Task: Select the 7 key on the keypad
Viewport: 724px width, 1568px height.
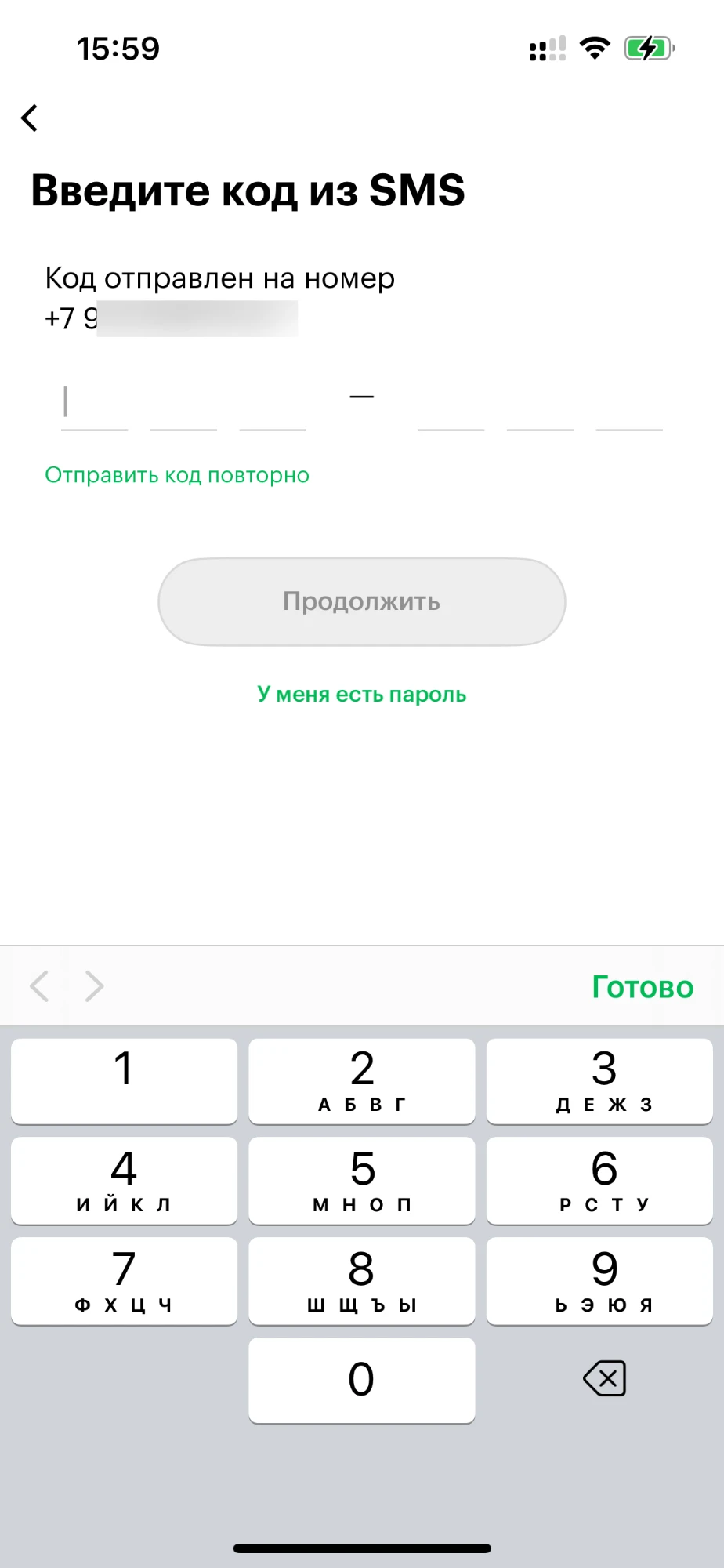Action: (x=124, y=1280)
